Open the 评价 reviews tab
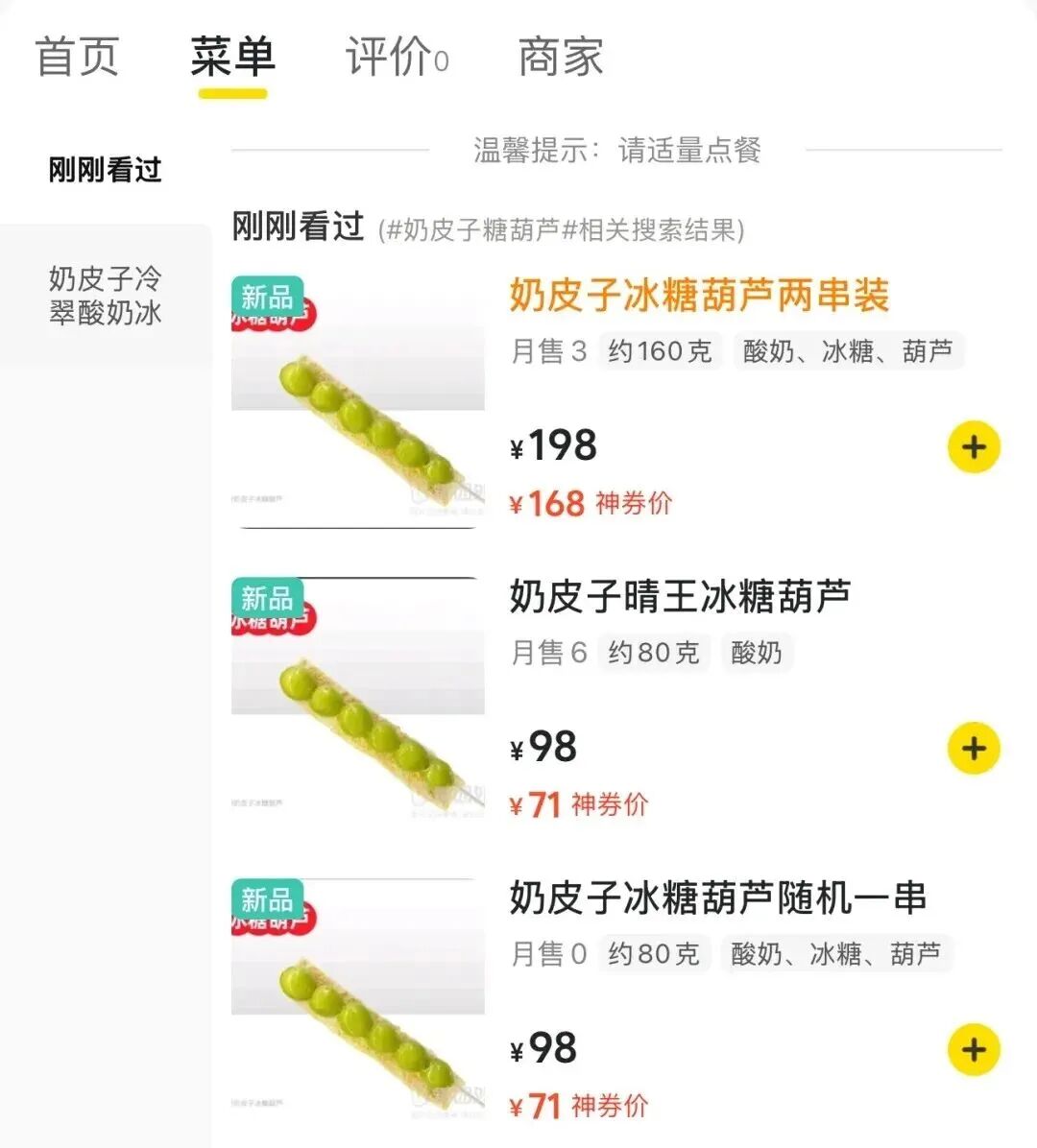1037x1148 pixels. click(x=396, y=57)
